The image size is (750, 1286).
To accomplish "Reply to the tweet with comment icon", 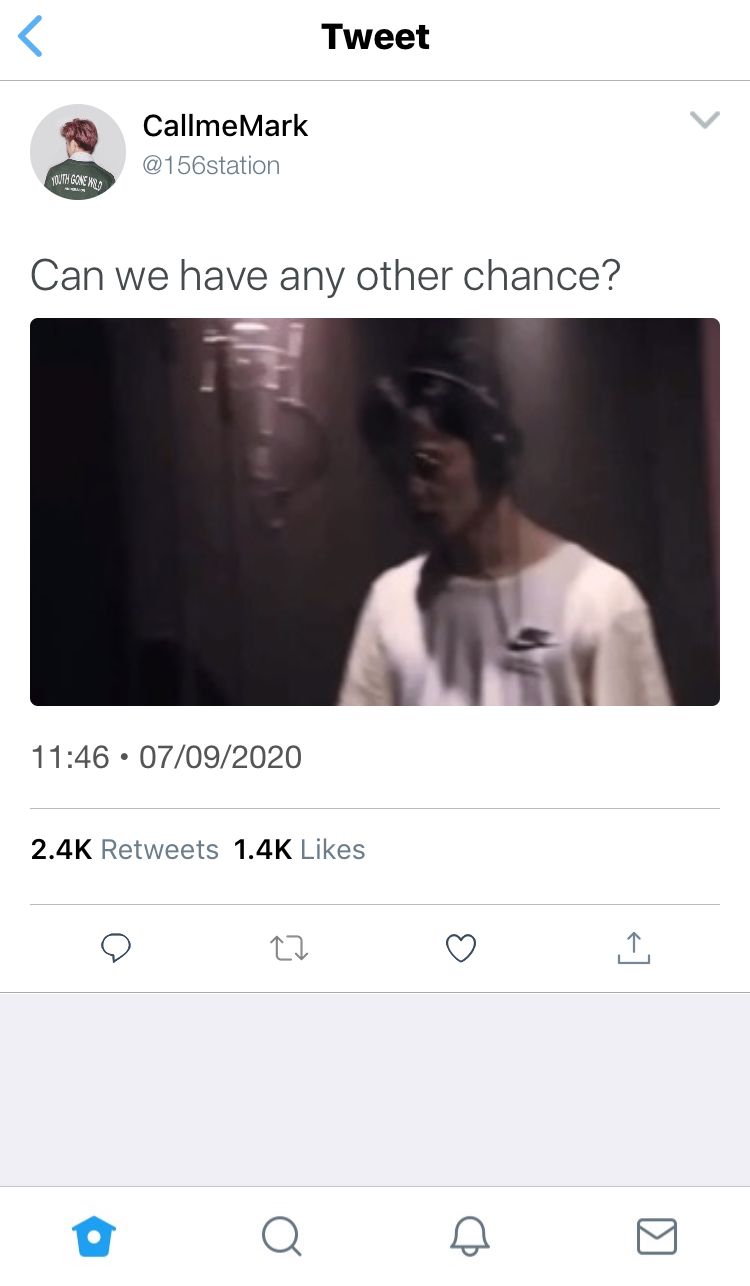I will (x=116, y=947).
